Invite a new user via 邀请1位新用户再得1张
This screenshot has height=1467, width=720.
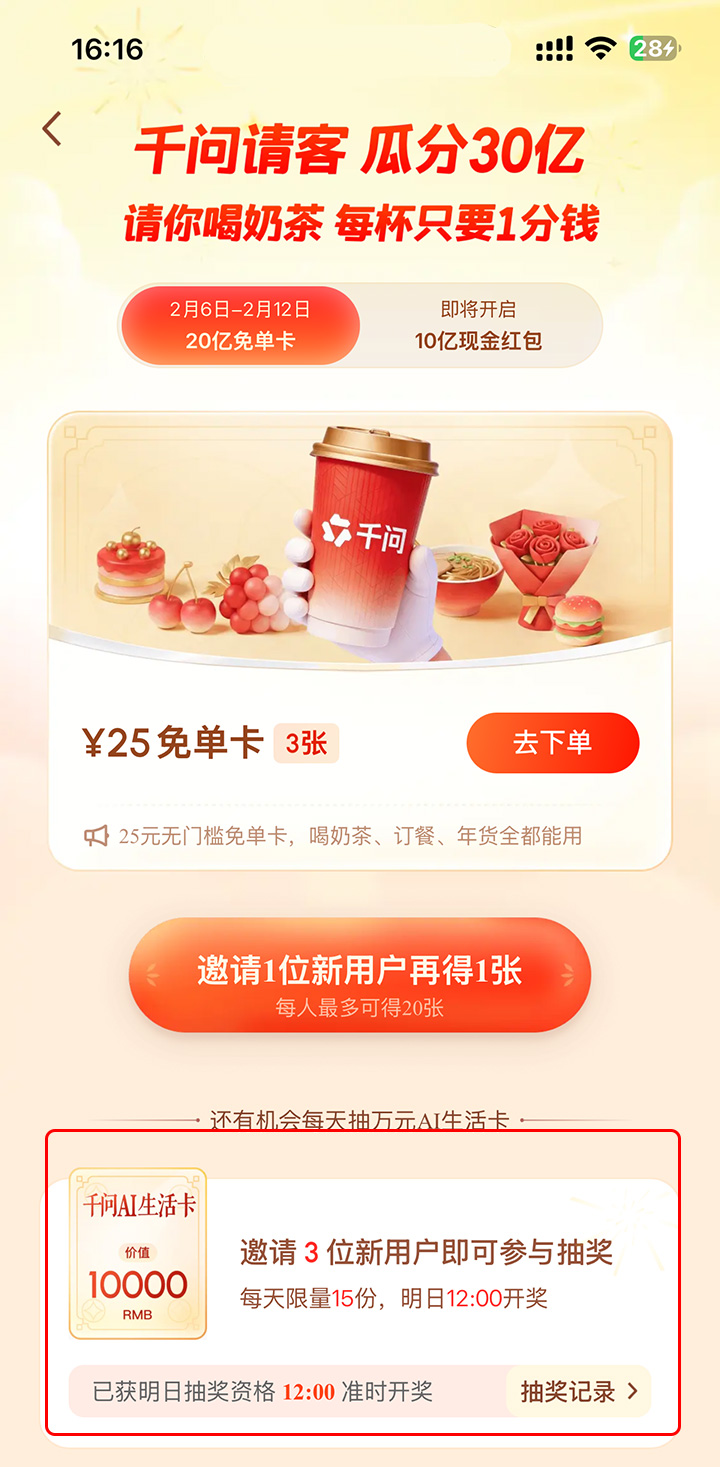pyautogui.click(x=360, y=975)
